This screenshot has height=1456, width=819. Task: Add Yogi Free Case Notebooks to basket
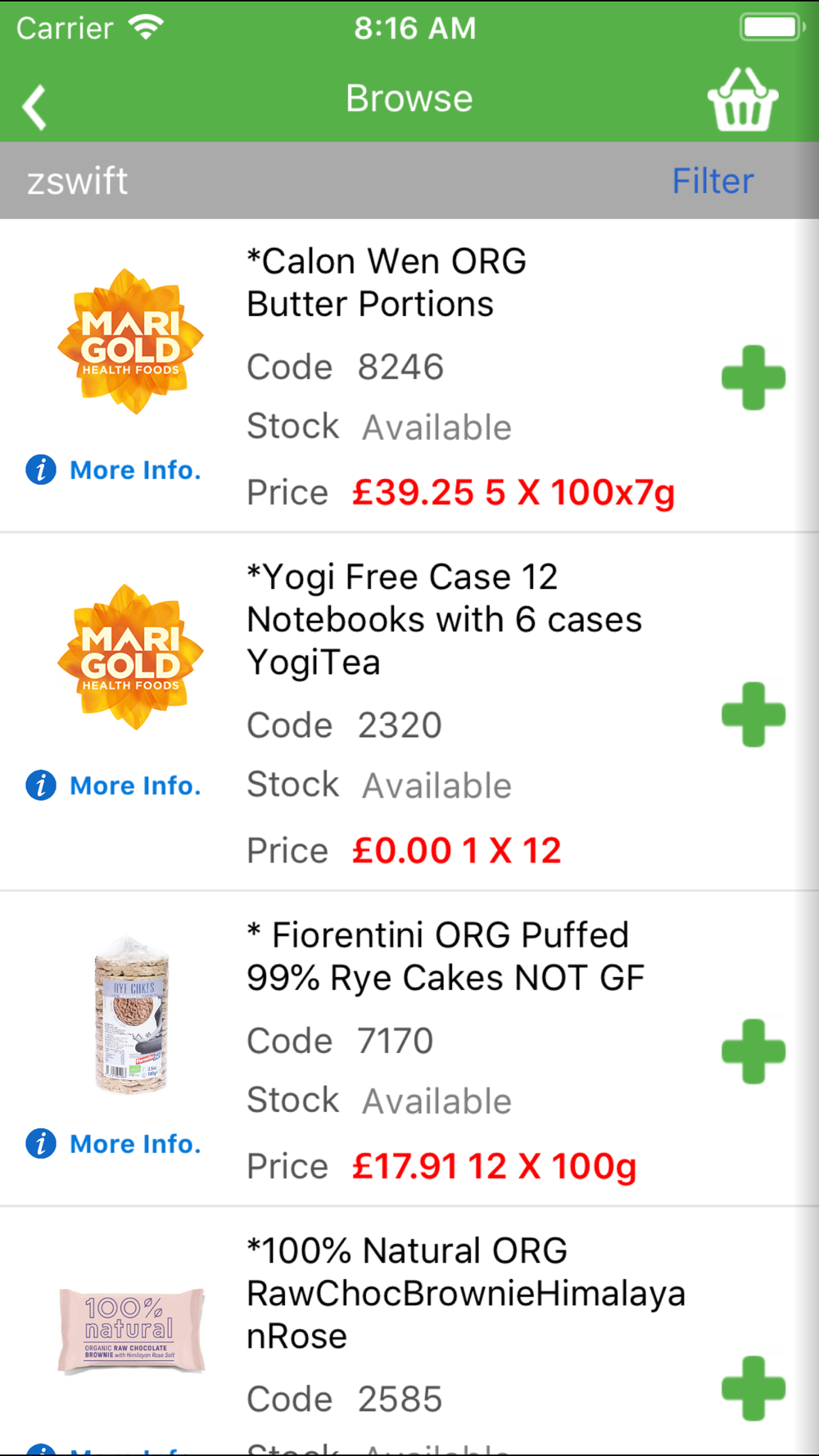pyautogui.click(x=753, y=715)
